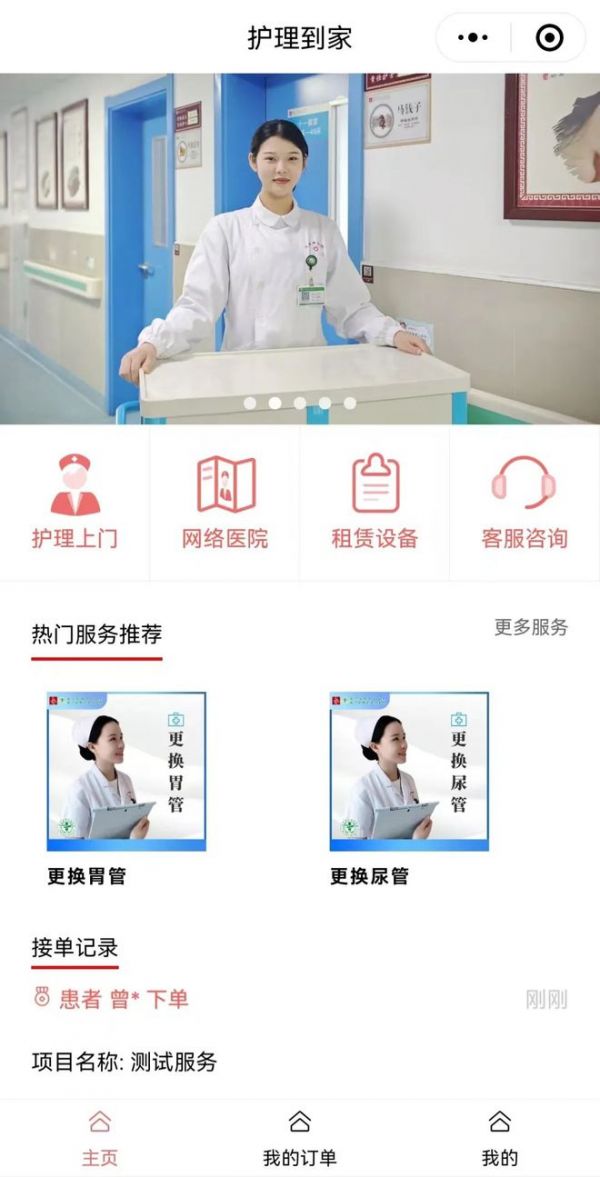The height and width of the screenshot is (1177, 600).
Task: Close the mini program with the circle button
Action: tap(549, 38)
